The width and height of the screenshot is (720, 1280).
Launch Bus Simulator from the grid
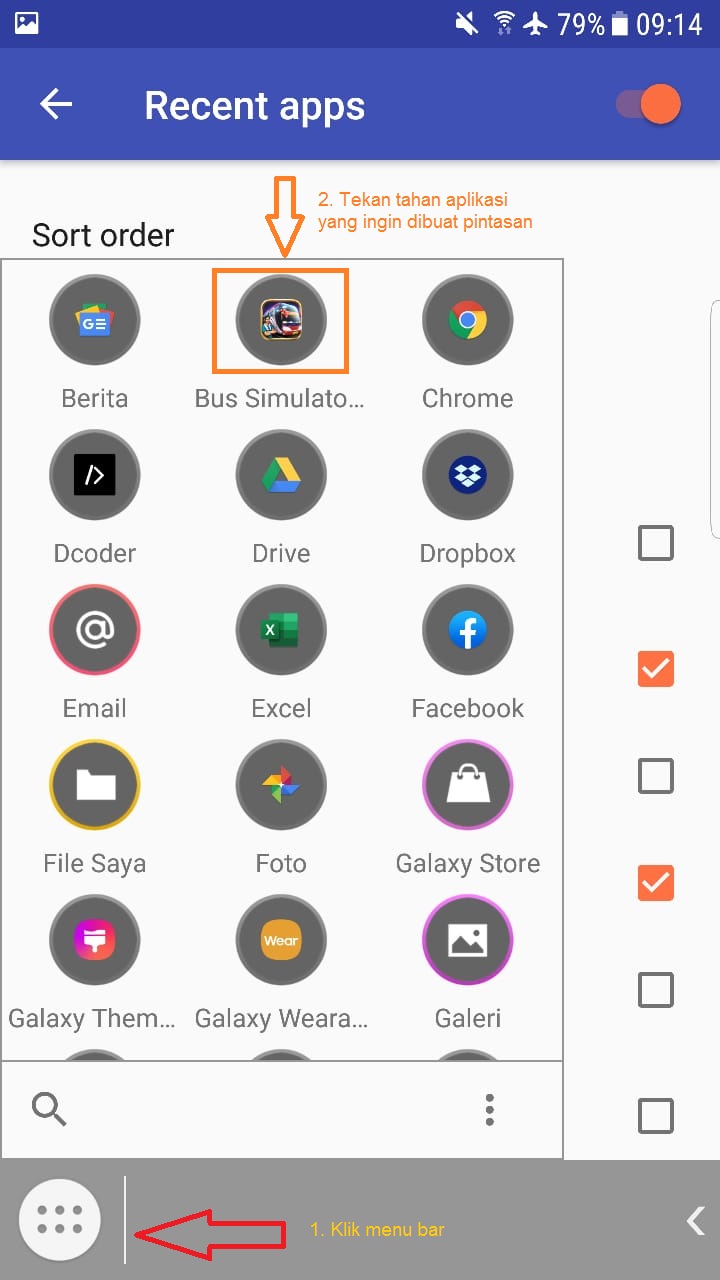281,321
